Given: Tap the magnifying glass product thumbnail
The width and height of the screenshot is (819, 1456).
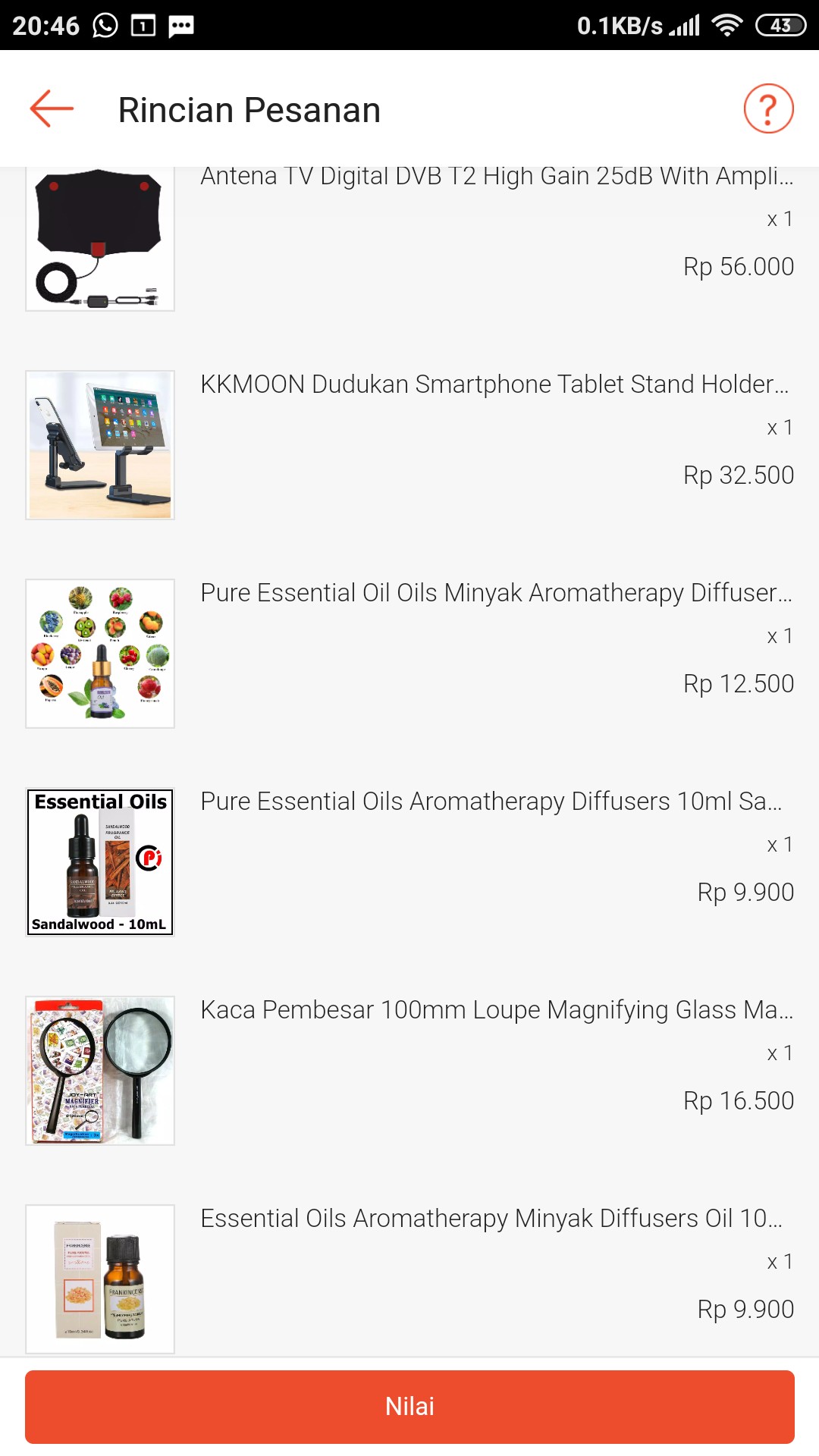Looking at the screenshot, I should [x=99, y=1071].
